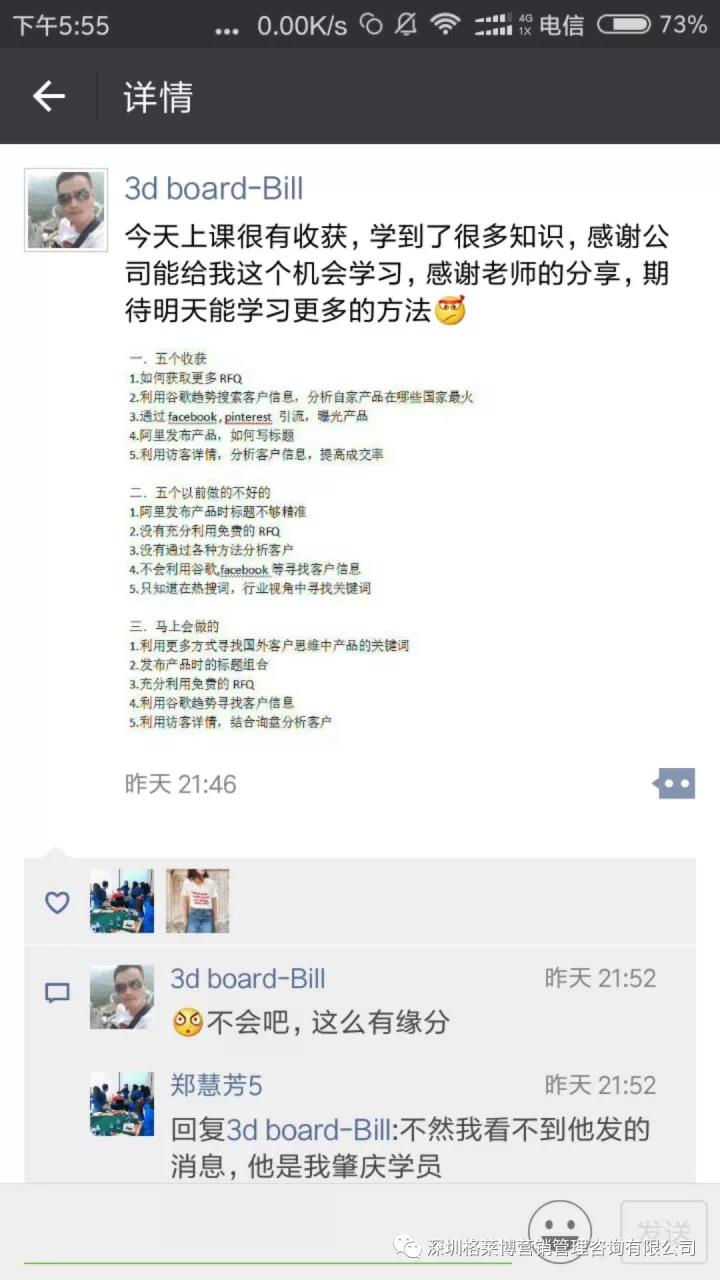720x1280 pixels.
Task: Open 郑慧芳5's profile name
Action: pos(216,1085)
